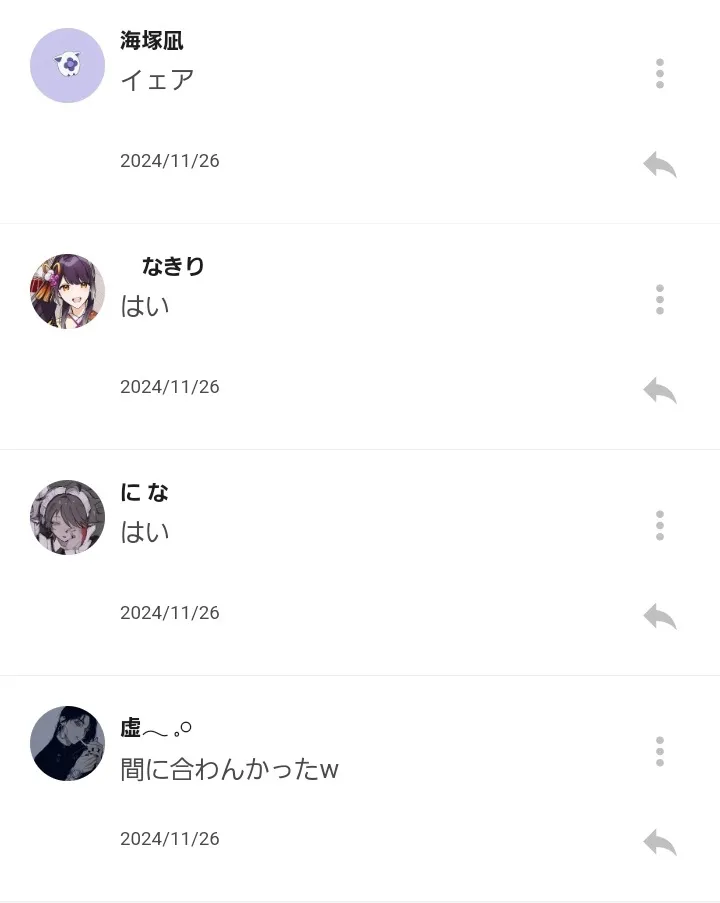Screen dimensions: 720x903
Task: Reply to にな's comment
Action: click(x=660, y=616)
